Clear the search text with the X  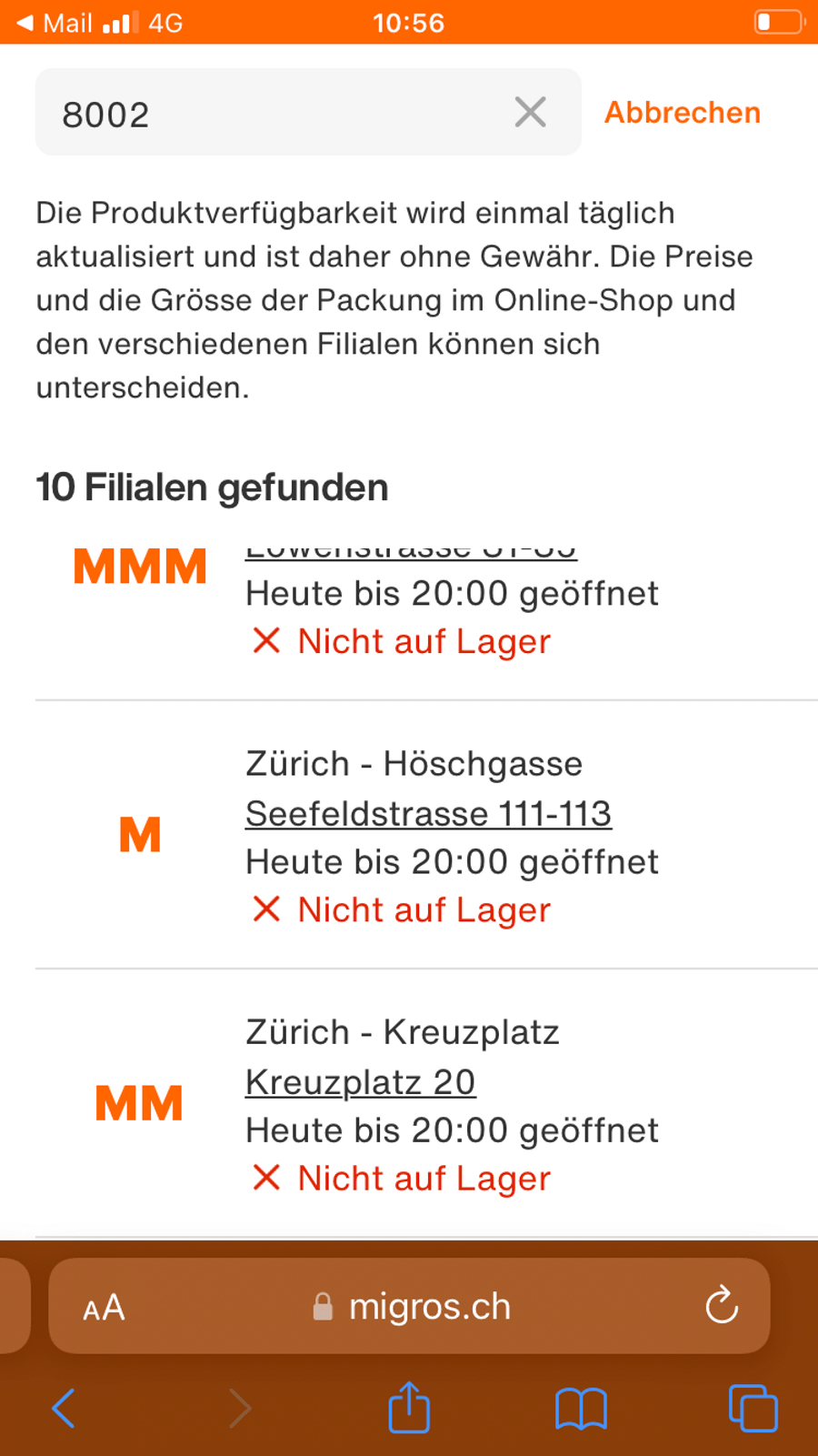530,112
